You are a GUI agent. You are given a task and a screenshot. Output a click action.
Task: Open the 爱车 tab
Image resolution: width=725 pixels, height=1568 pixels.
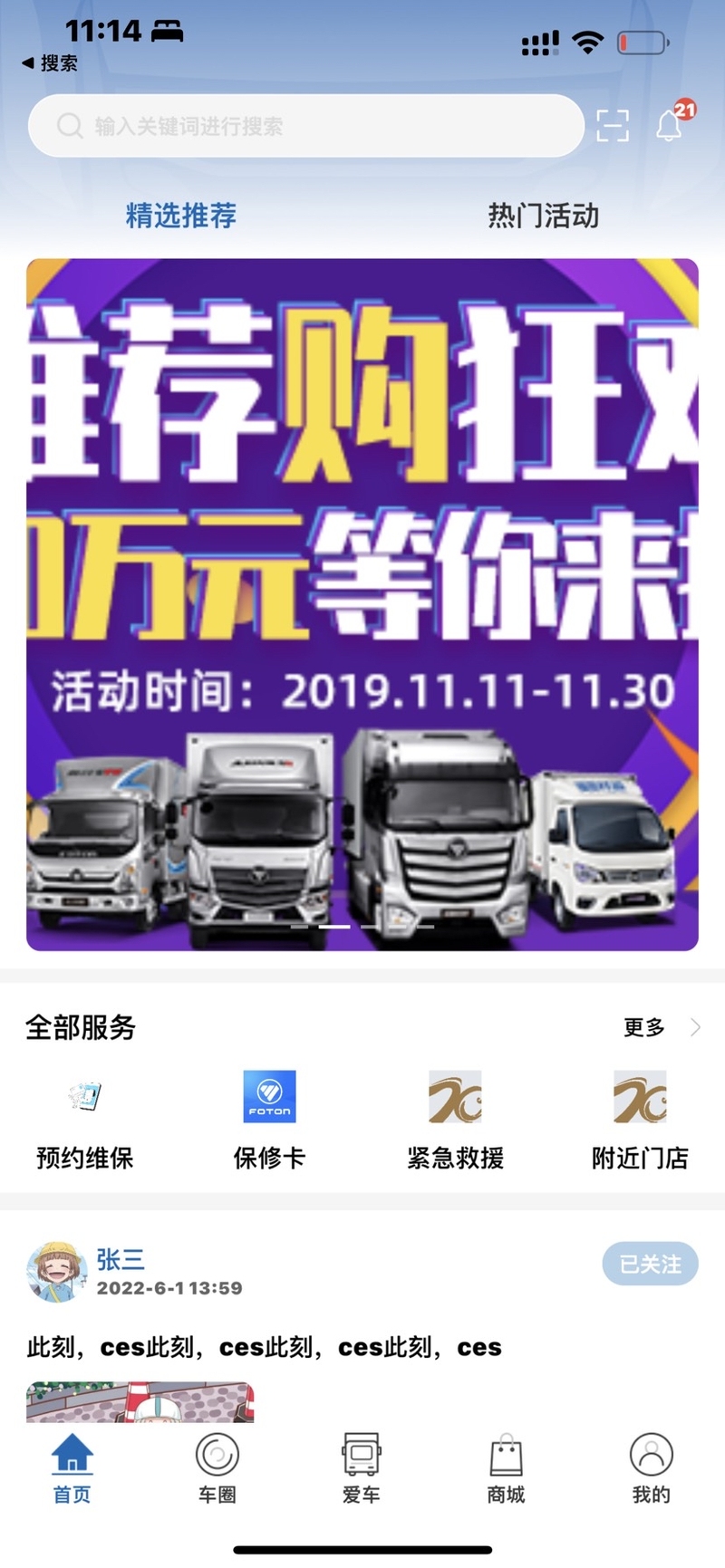tap(362, 1469)
